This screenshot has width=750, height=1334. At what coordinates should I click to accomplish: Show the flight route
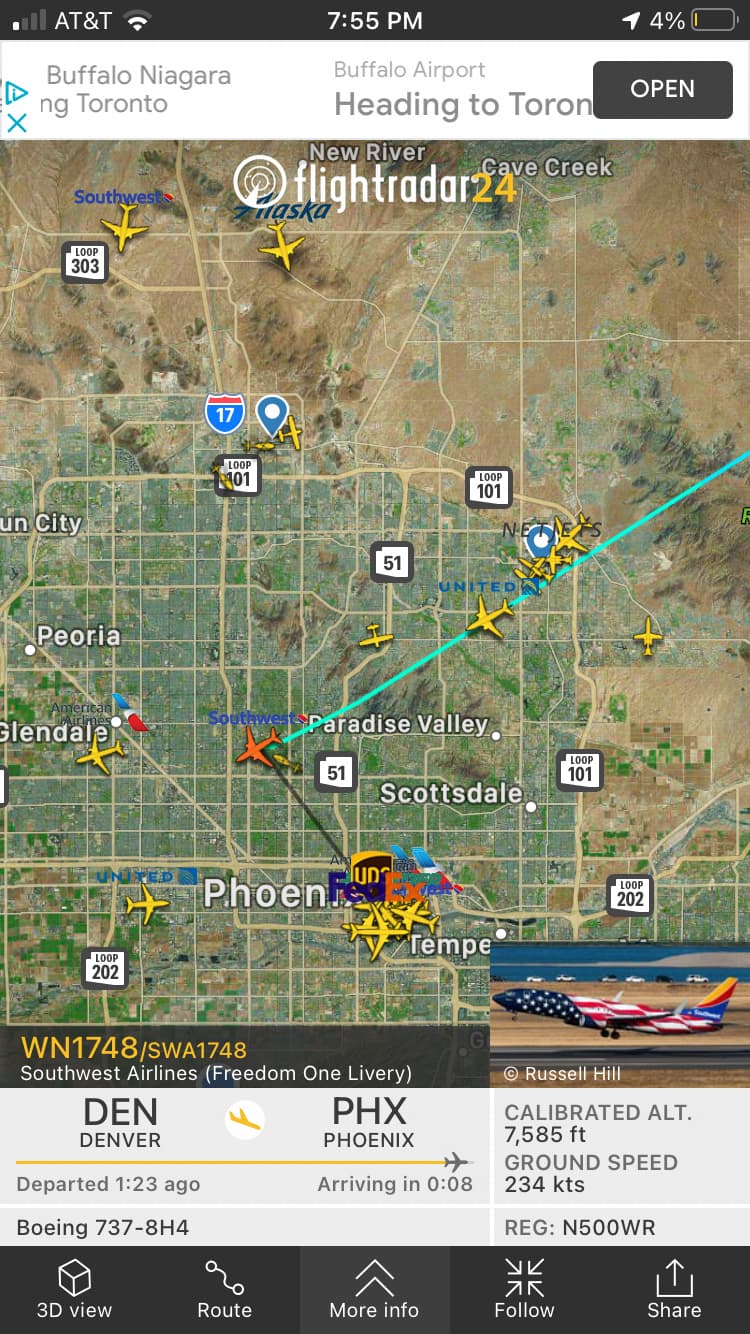[x=224, y=1289]
